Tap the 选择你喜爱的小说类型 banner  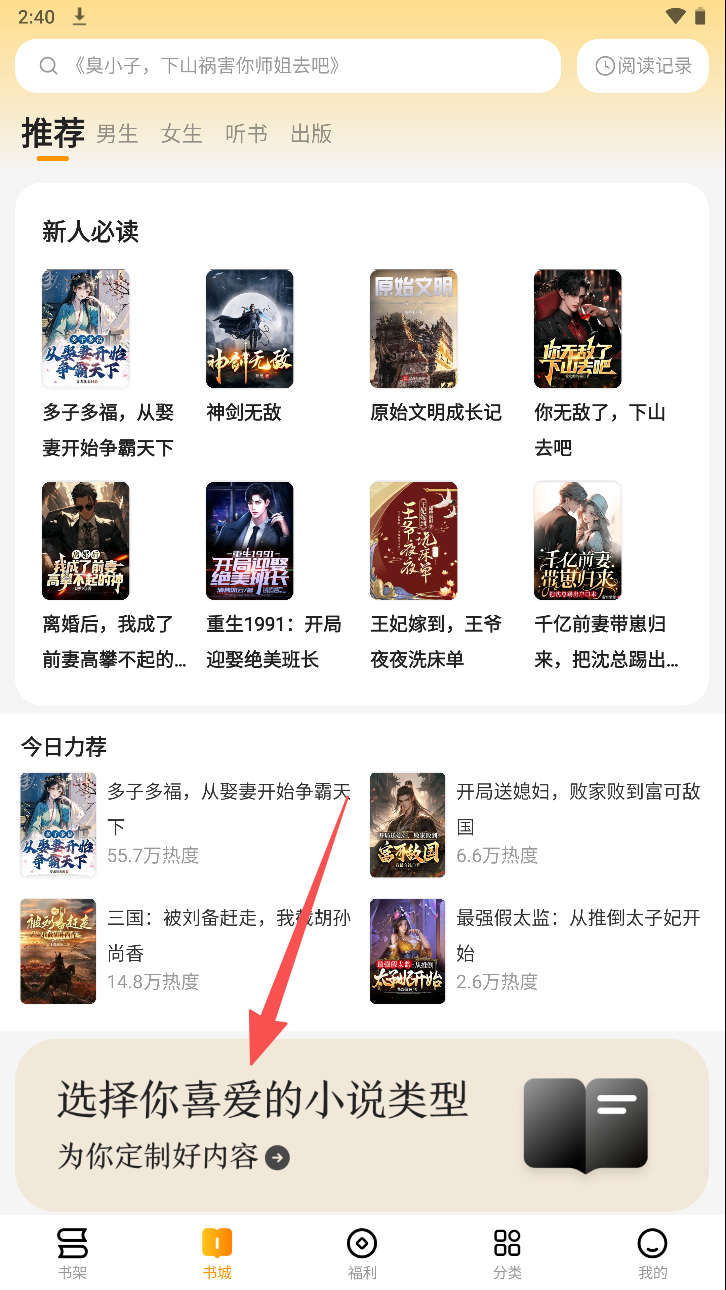[362, 1125]
